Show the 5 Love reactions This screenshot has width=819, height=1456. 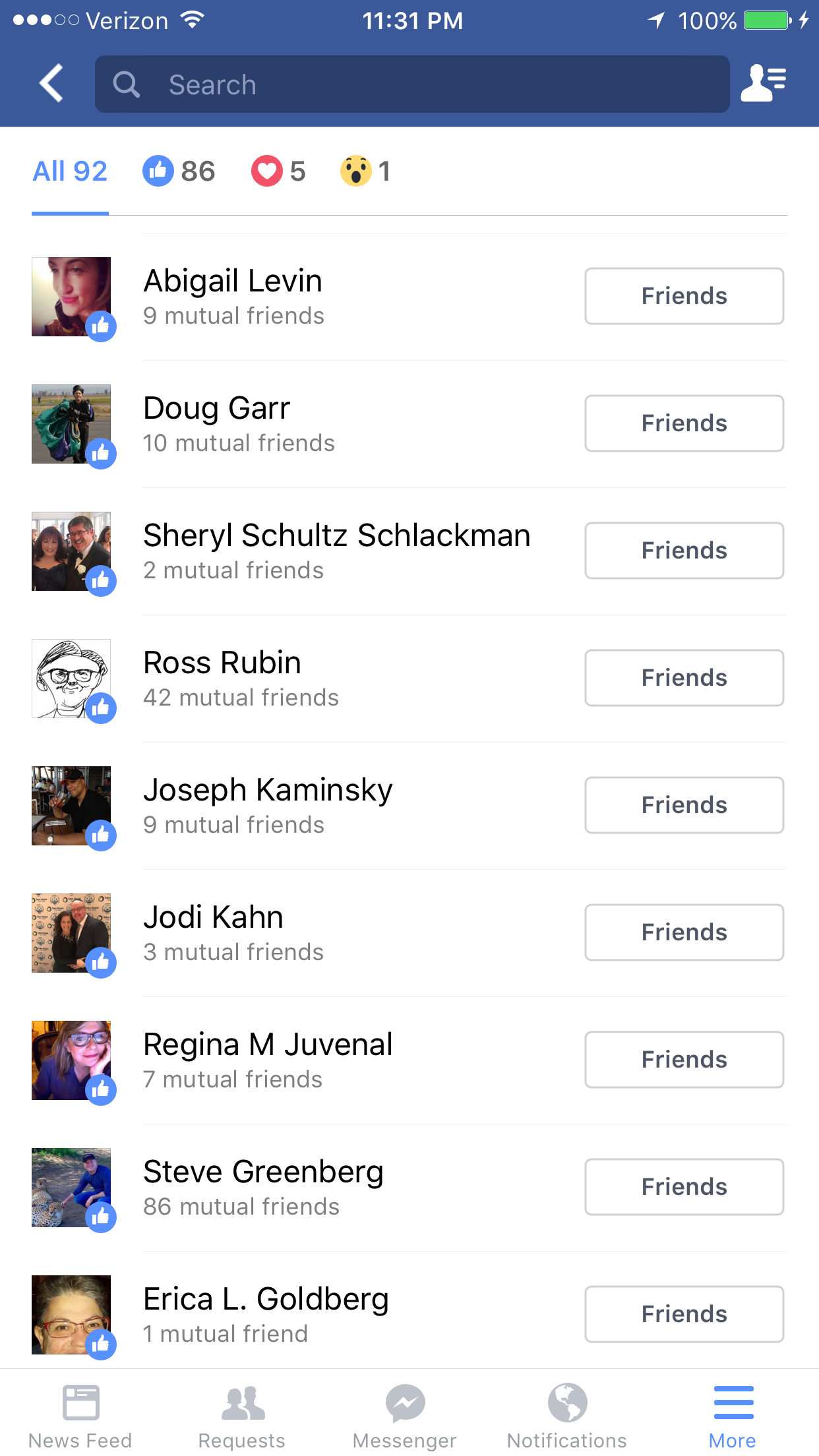pos(278,171)
